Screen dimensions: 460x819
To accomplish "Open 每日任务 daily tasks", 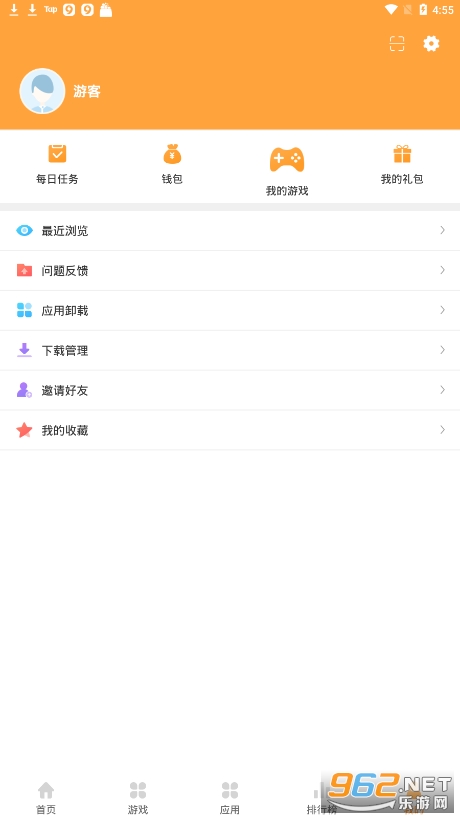I will [57, 165].
